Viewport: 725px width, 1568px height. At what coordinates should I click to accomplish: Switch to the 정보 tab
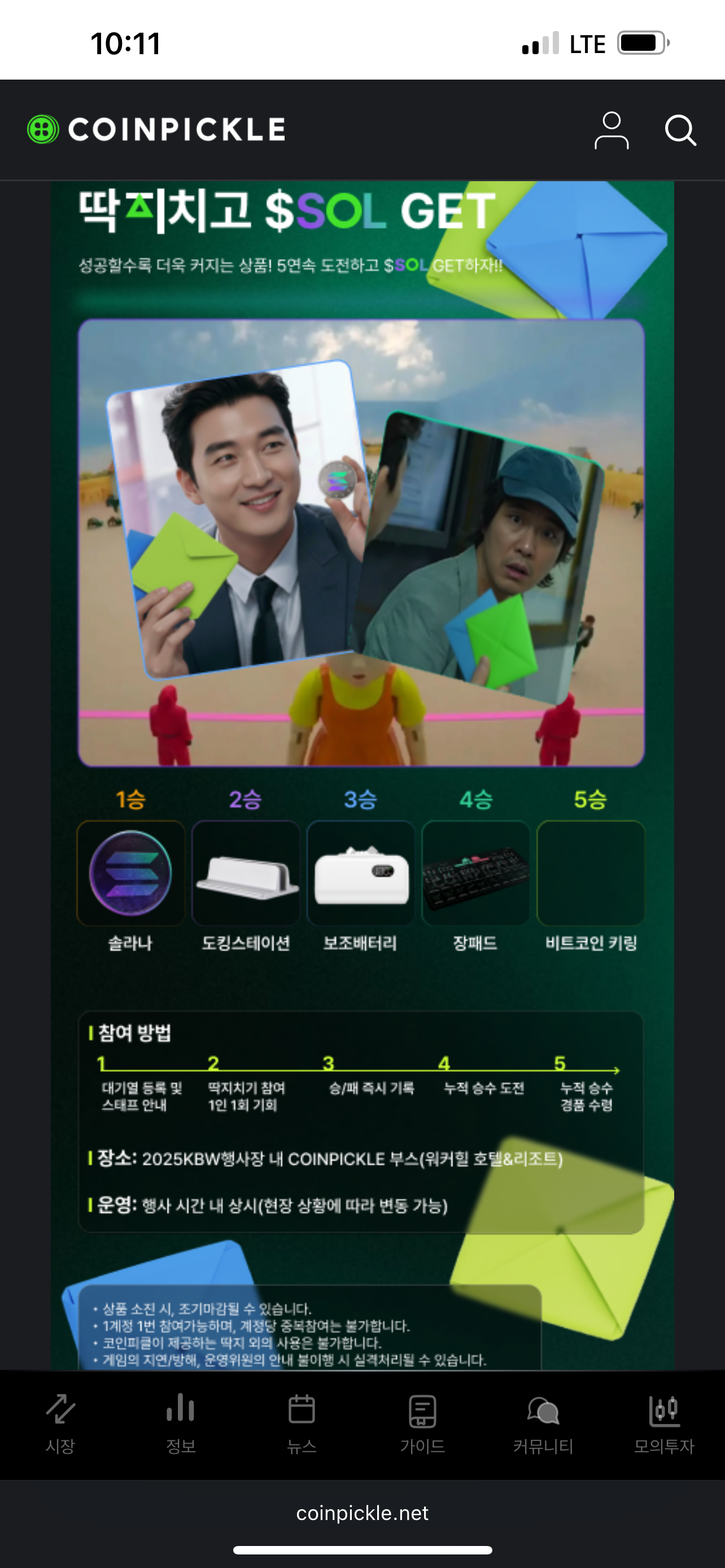click(x=181, y=1424)
